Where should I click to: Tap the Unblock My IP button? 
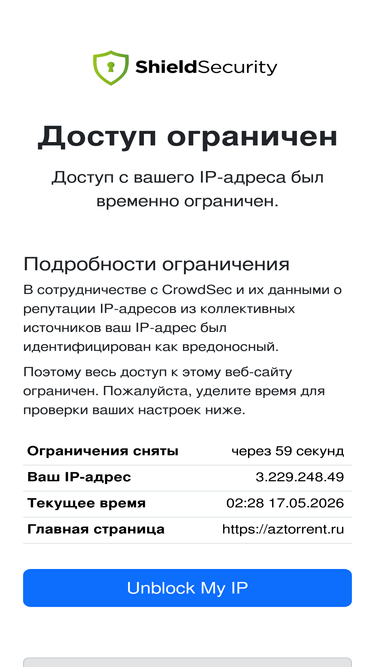[187, 588]
